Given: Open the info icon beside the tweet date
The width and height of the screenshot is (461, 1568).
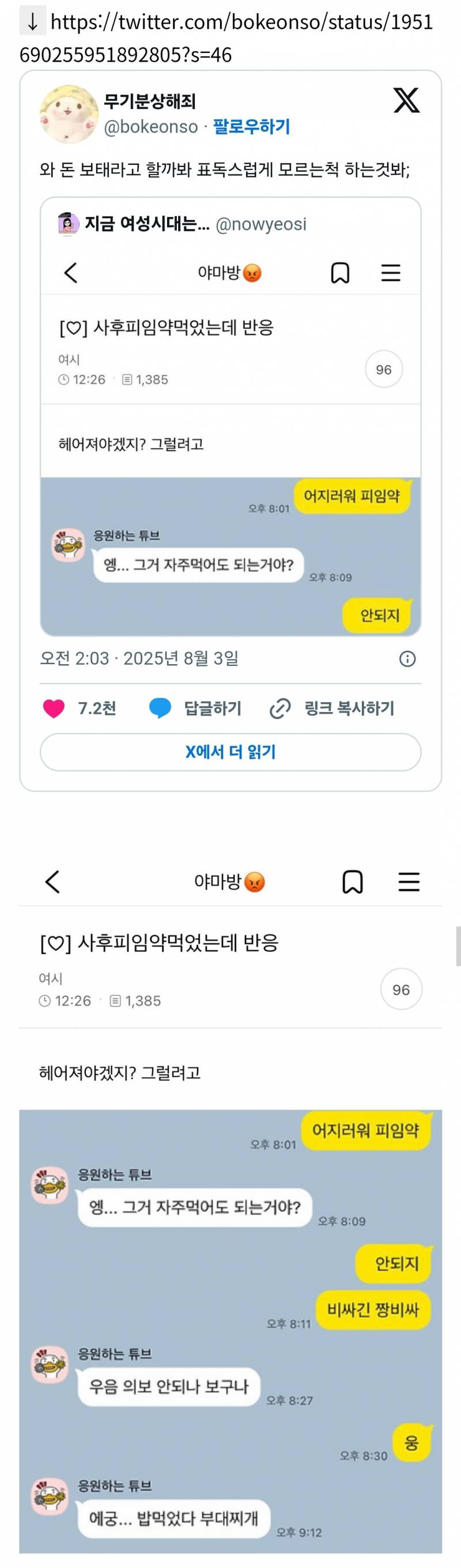Looking at the screenshot, I should pyautogui.click(x=407, y=658).
